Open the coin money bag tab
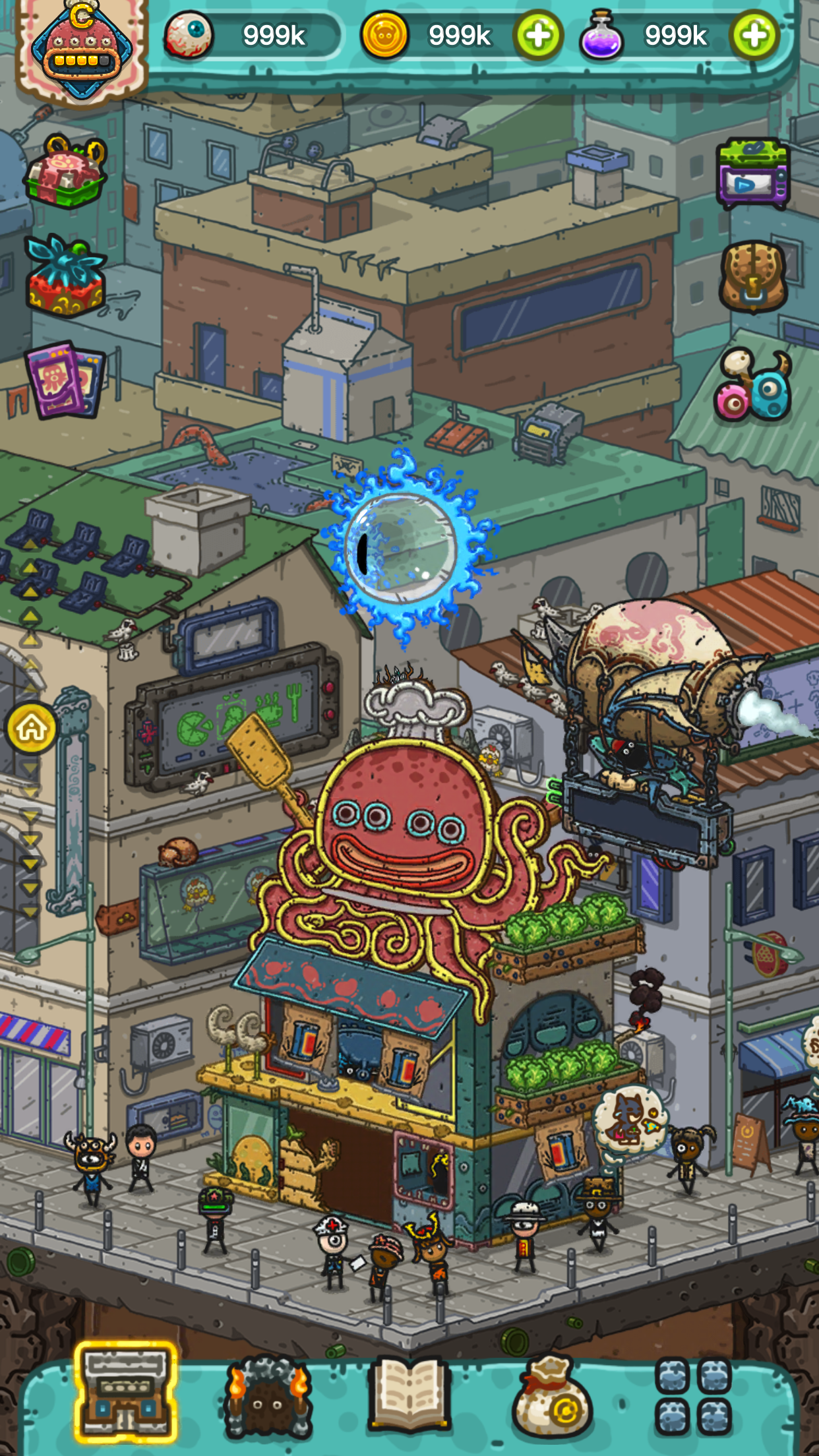The width and height of the screenshot is (819, 1456). (x=553, y=1398)
